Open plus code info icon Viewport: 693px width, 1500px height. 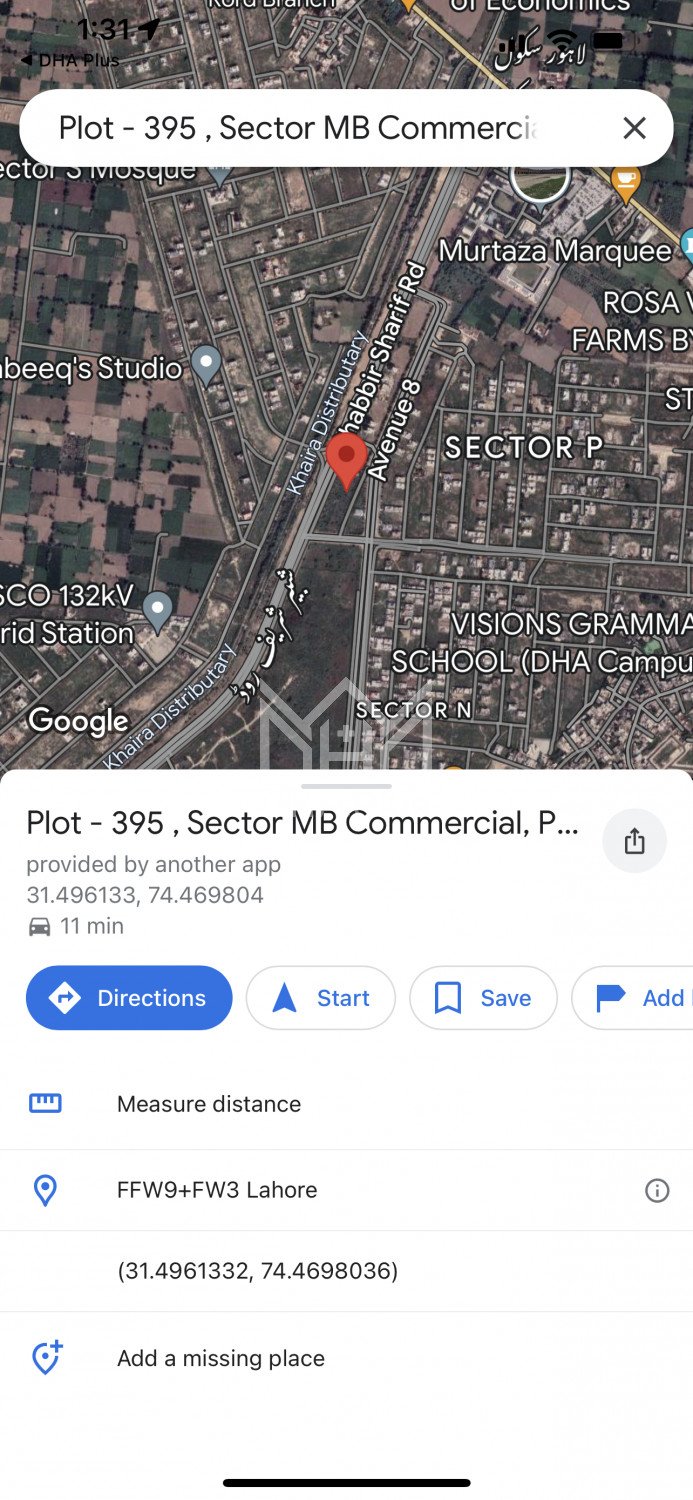pyautogui.click(x=657, y=1190)
